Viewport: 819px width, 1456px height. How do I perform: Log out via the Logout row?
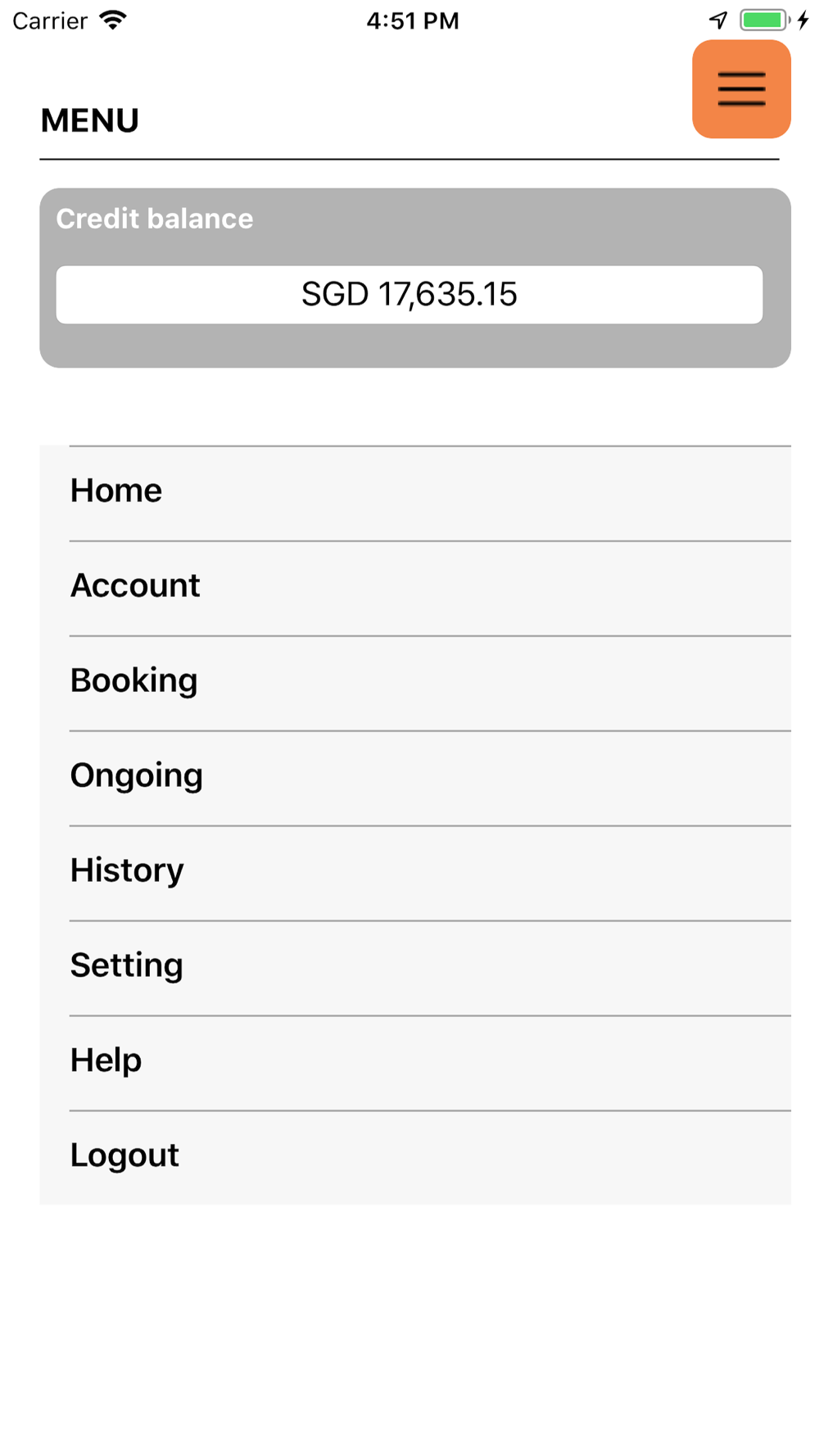[x=415, y=1157]
